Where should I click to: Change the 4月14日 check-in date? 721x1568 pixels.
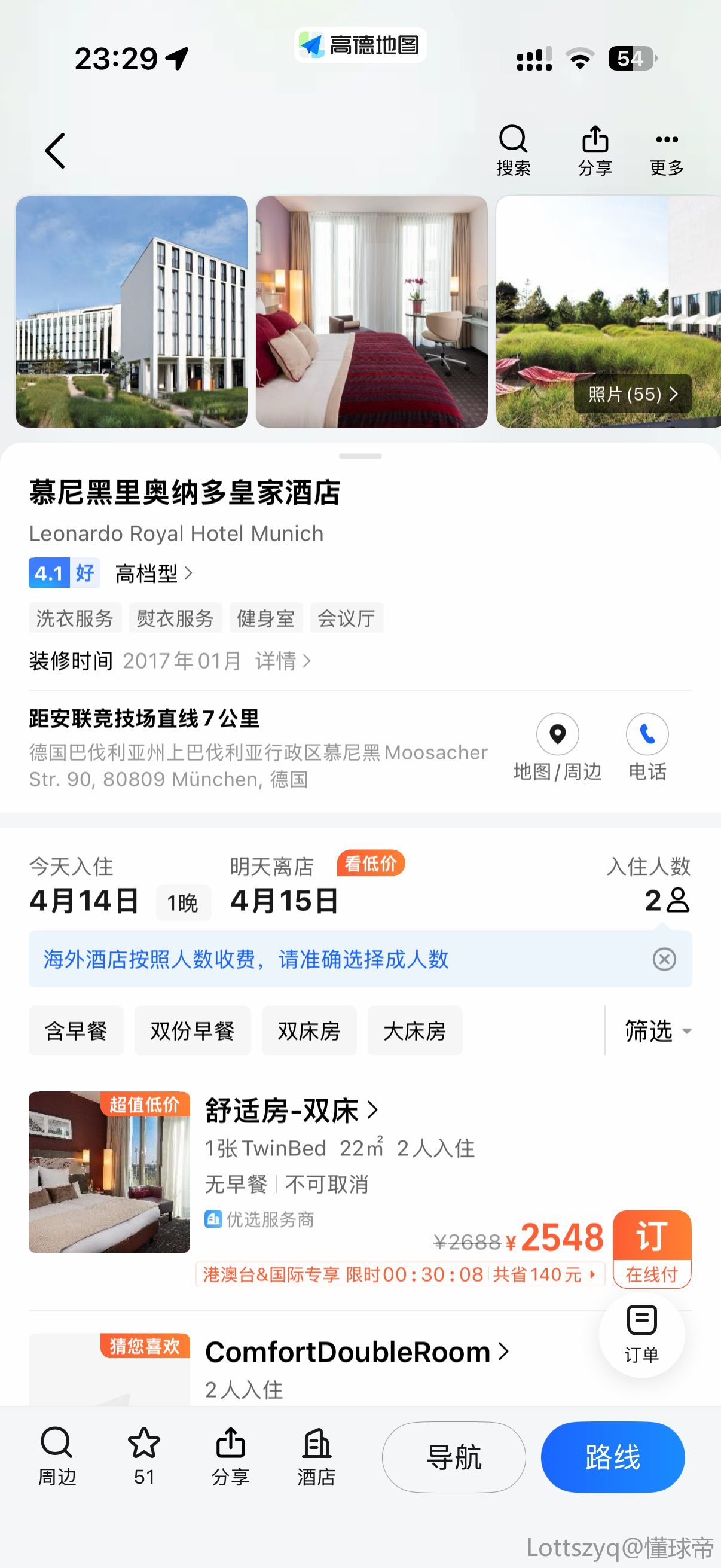84,901
